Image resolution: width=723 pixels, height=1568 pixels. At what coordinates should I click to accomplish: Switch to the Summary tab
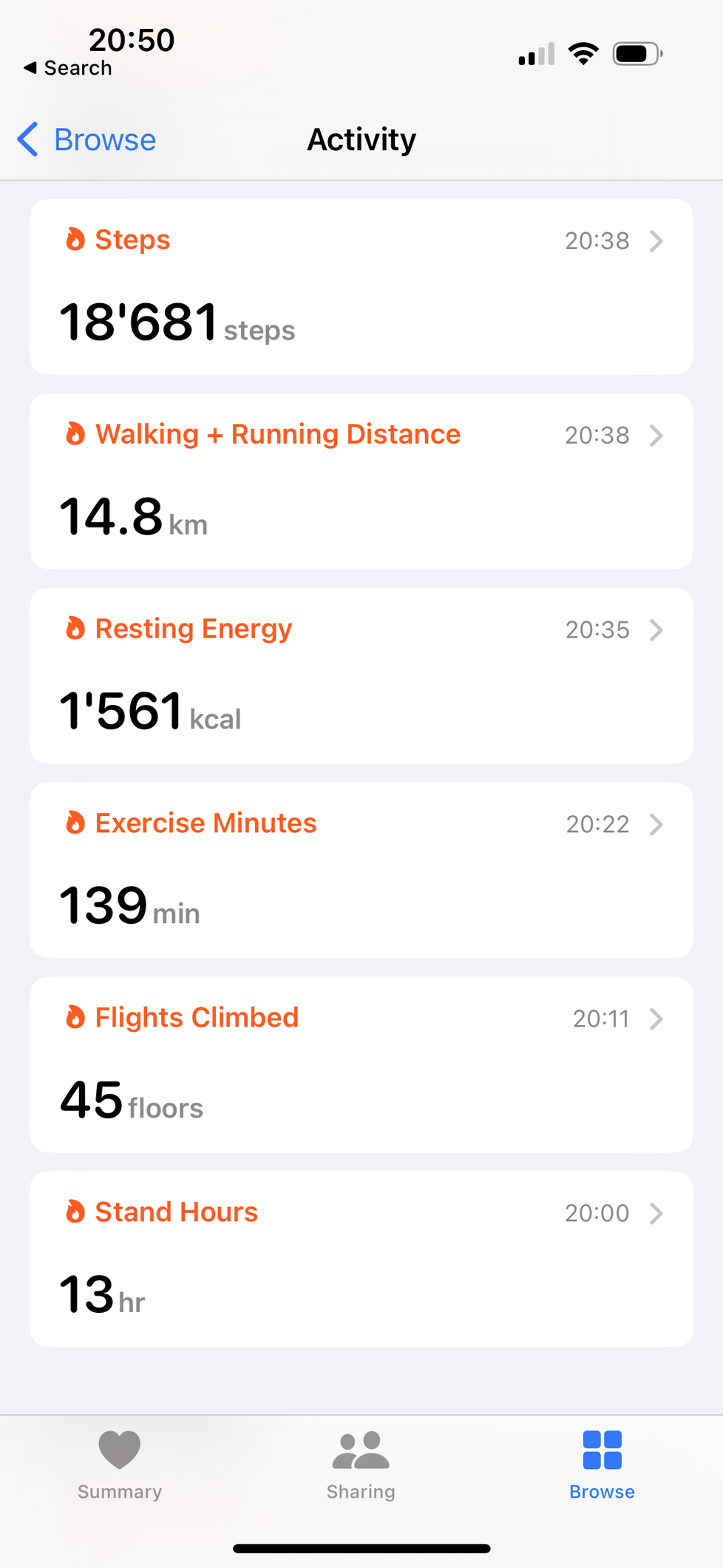coord(120,1465)
